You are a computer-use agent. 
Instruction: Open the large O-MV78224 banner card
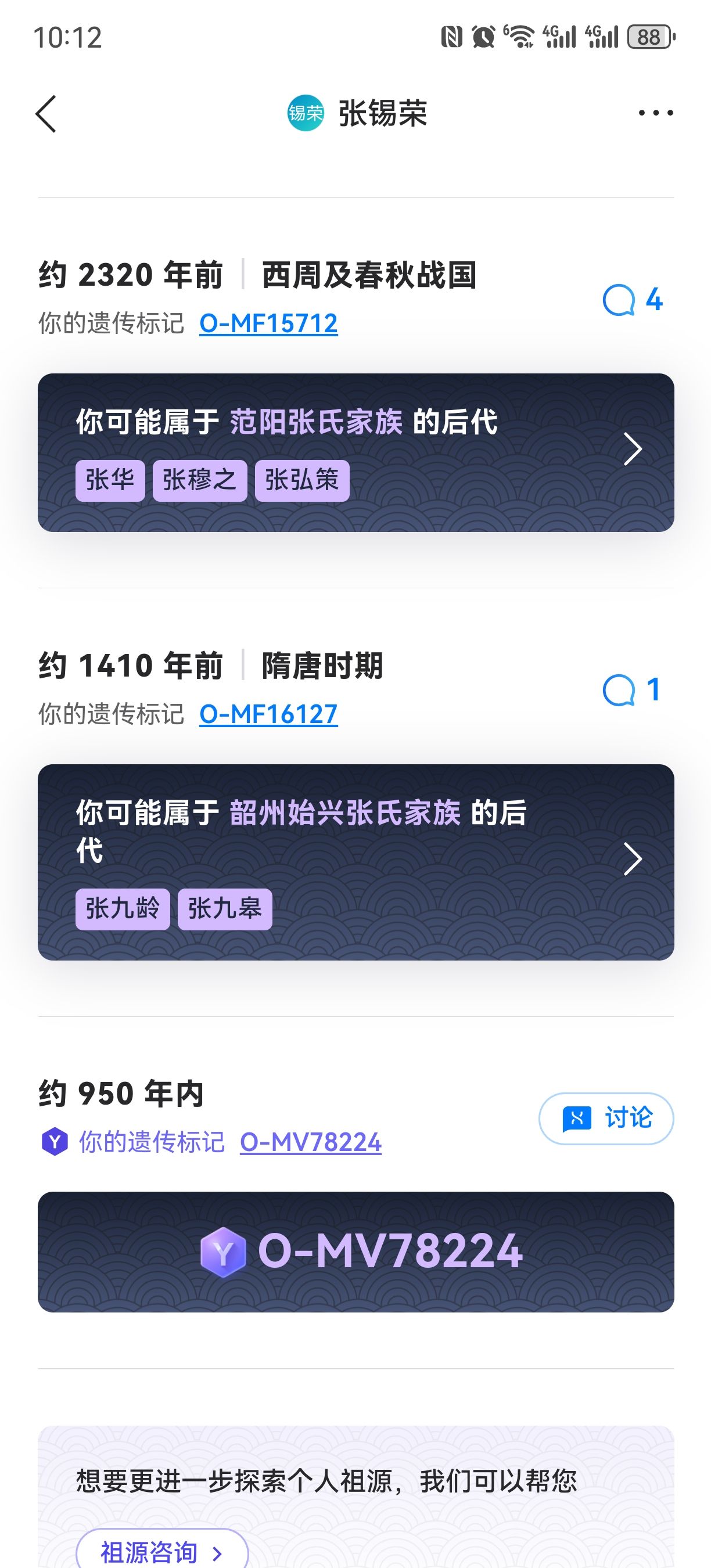click(x=355, y=1252)
